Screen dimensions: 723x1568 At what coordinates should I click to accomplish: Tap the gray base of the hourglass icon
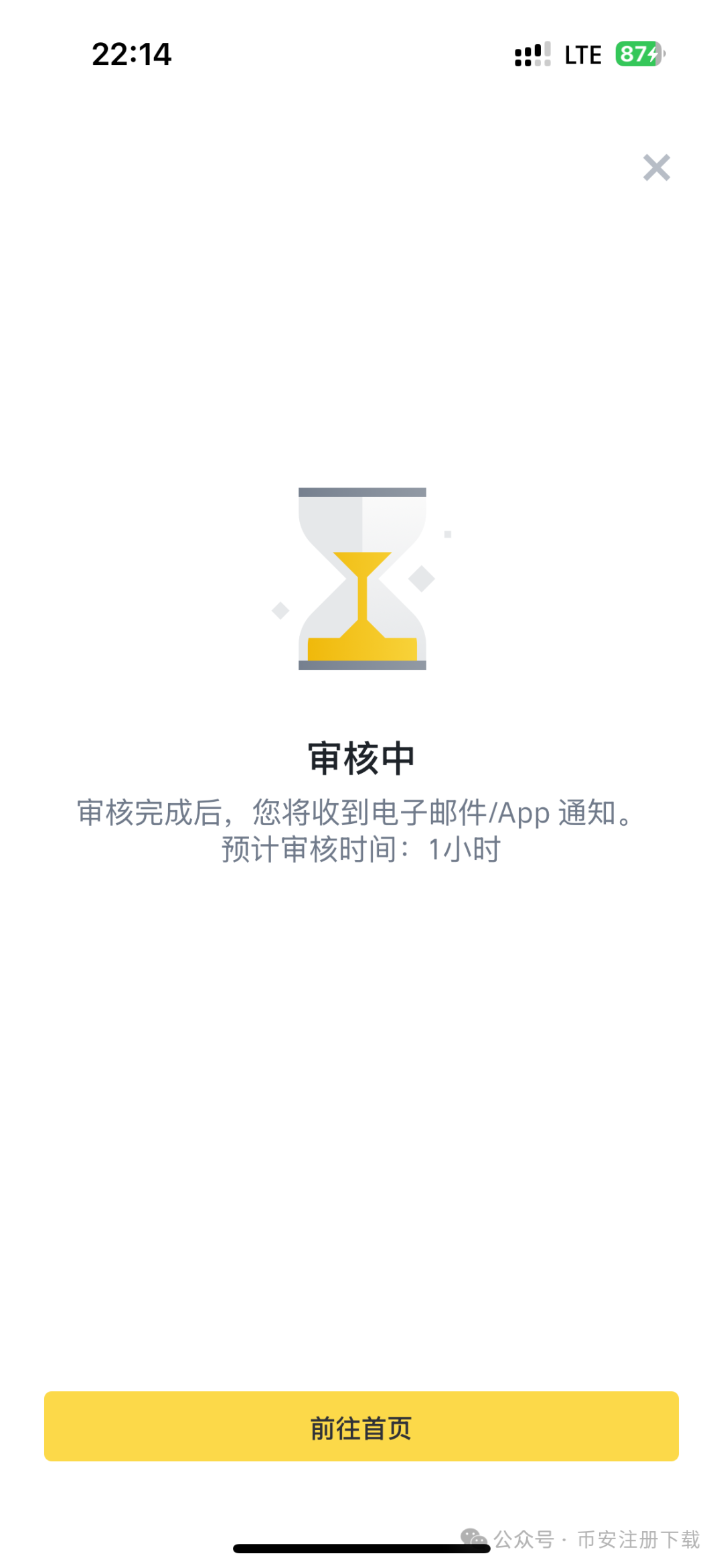point(361,663)
